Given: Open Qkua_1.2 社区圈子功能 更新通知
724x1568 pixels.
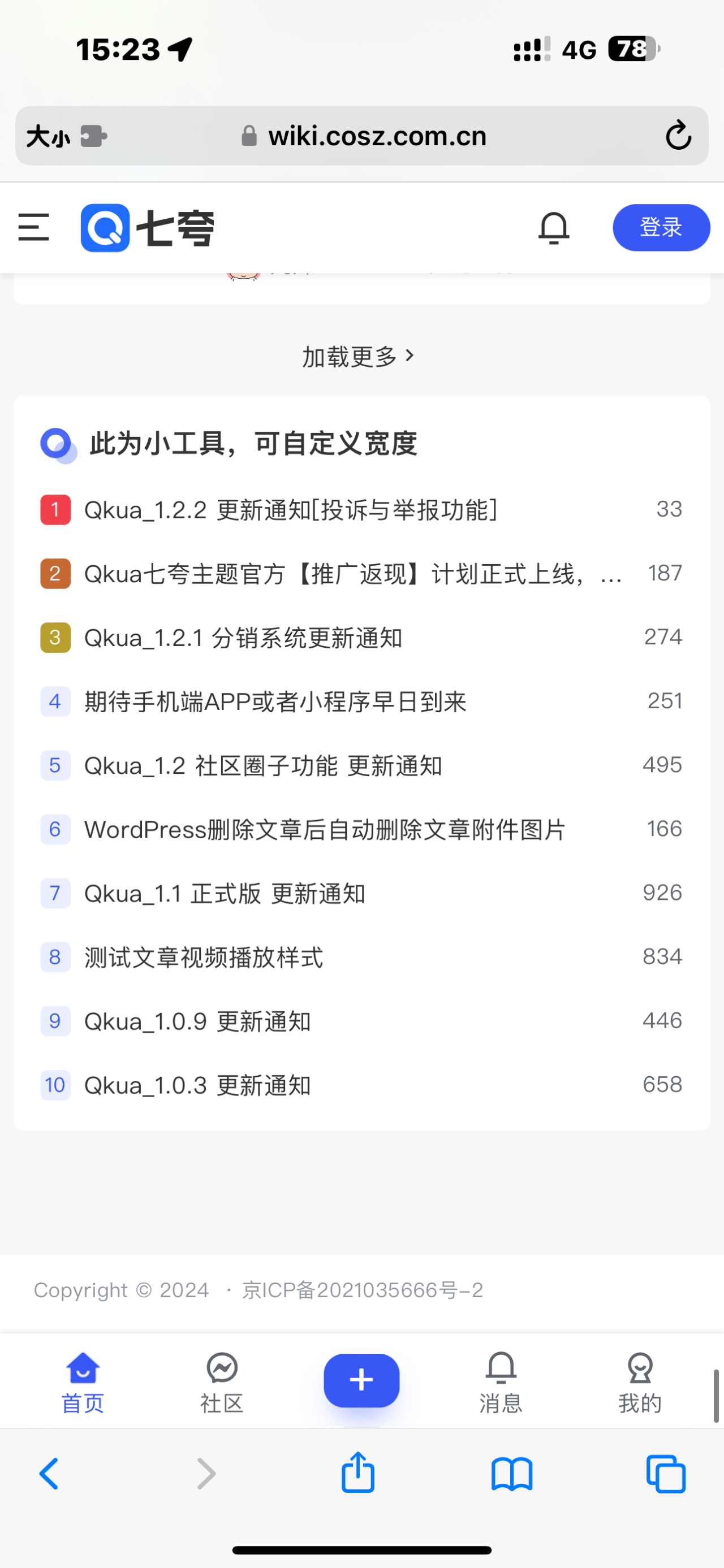Looking at the screenshot, I should 263,765.
